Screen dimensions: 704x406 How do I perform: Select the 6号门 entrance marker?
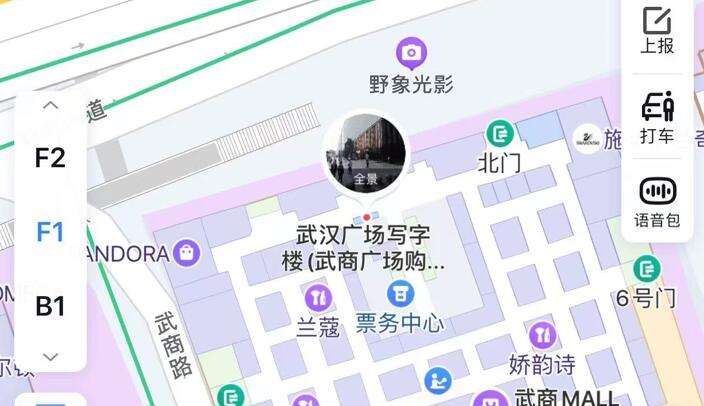pyautogui.click(x=647, y=268)
